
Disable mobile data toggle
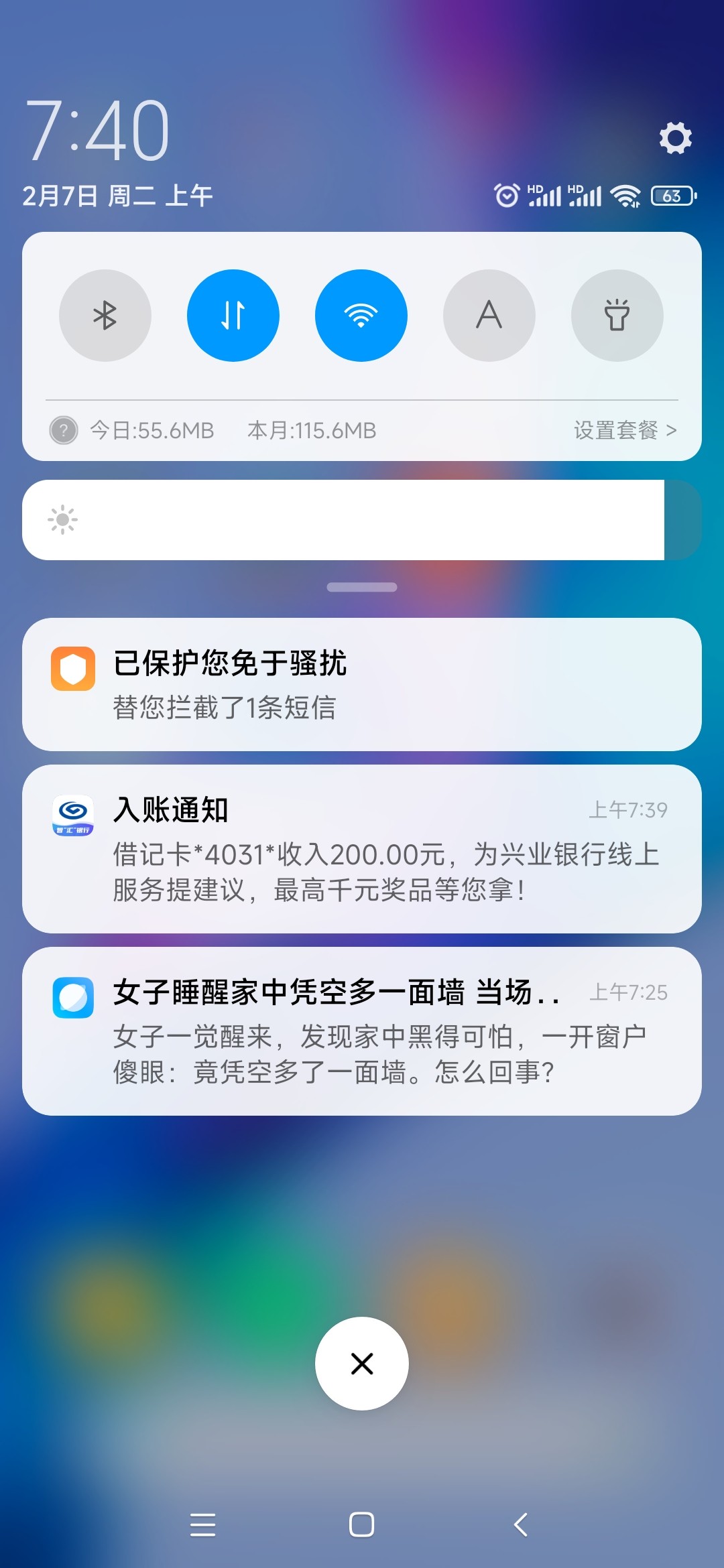(x=233, y=315)
